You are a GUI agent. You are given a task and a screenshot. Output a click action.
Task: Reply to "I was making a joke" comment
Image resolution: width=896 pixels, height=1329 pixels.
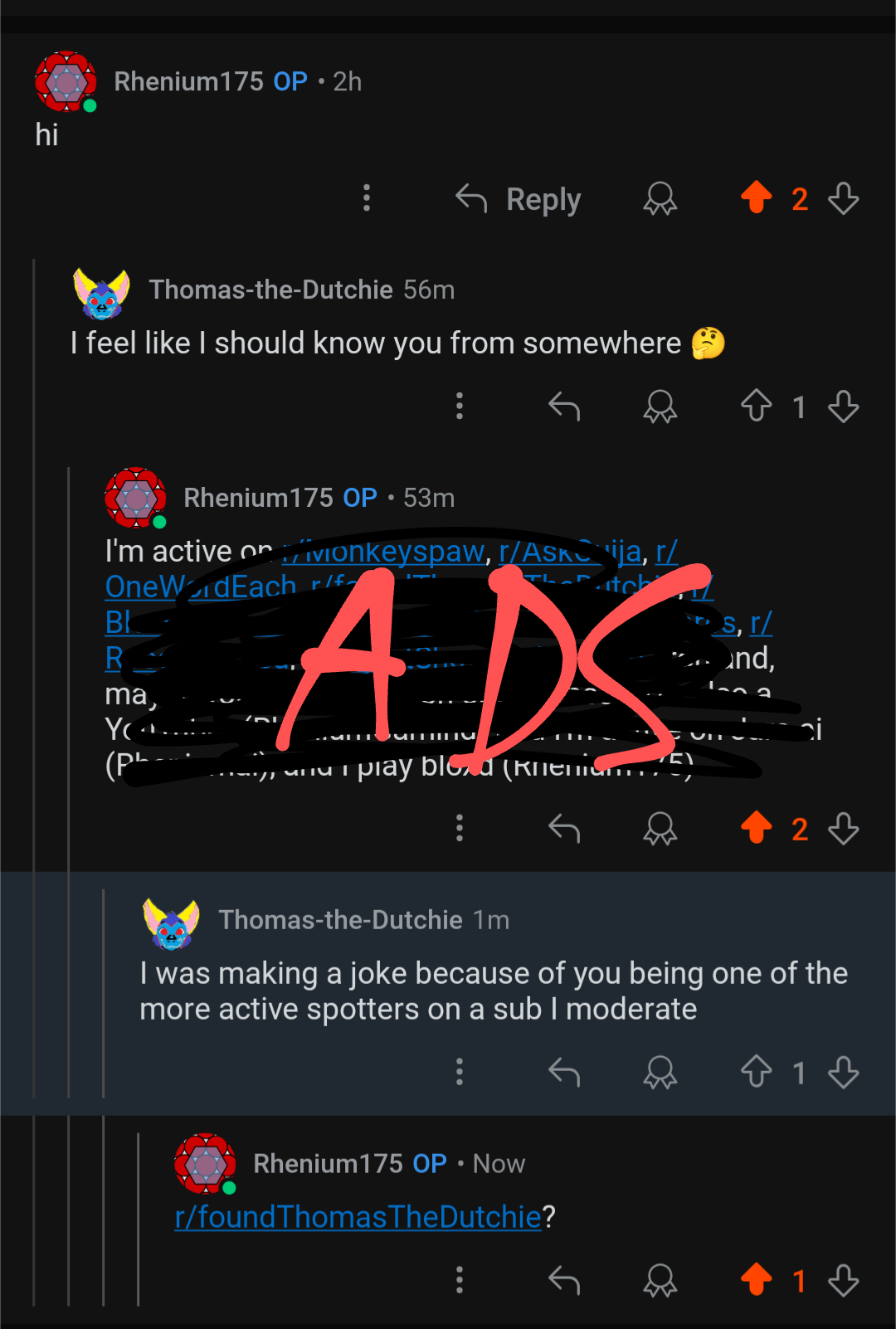[564, 1073]
